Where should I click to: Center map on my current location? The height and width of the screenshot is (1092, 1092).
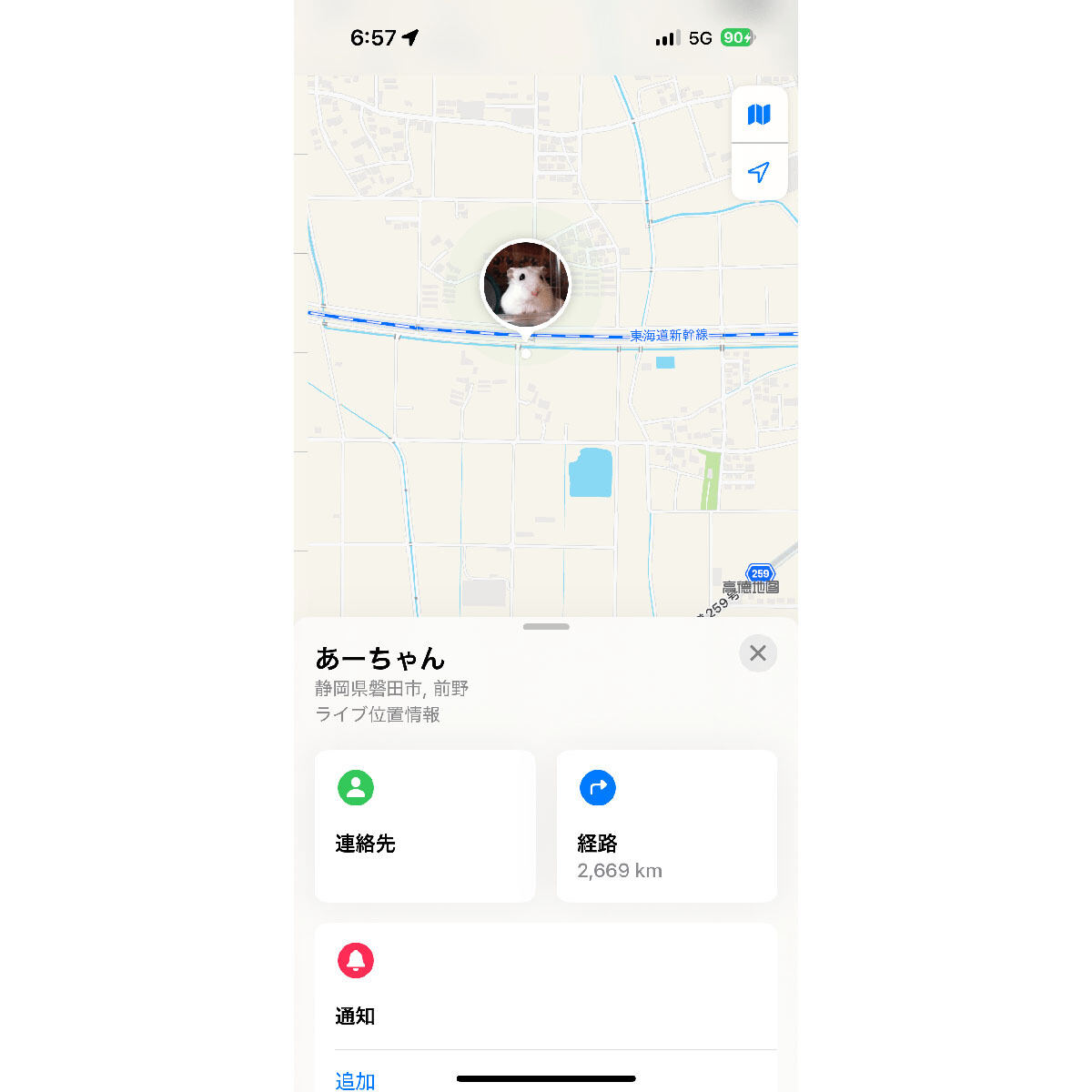click(x=759, y=172)
